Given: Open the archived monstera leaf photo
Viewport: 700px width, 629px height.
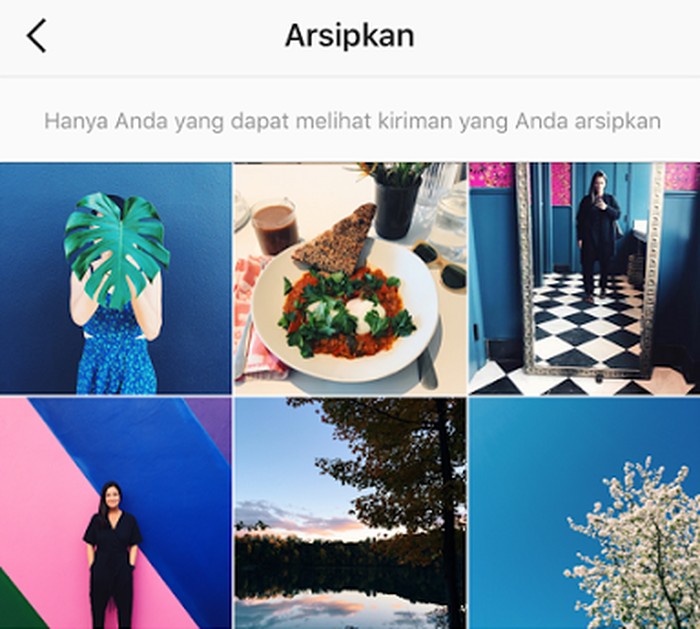Looking at the screenshot, I should pyautogui.click(x=115, y=278).
